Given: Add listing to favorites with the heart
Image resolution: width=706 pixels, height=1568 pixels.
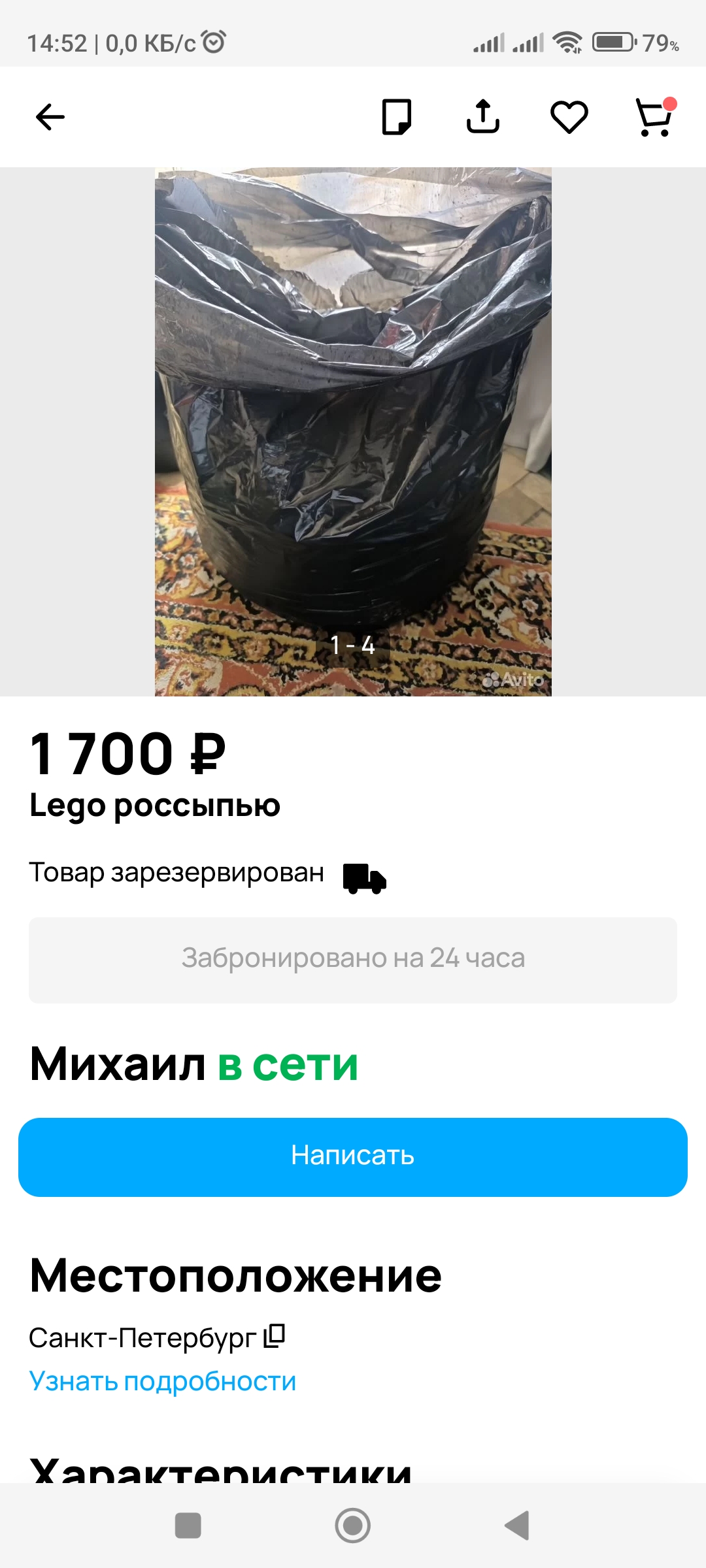Looking at the screenshot, I should coord(569,118).
